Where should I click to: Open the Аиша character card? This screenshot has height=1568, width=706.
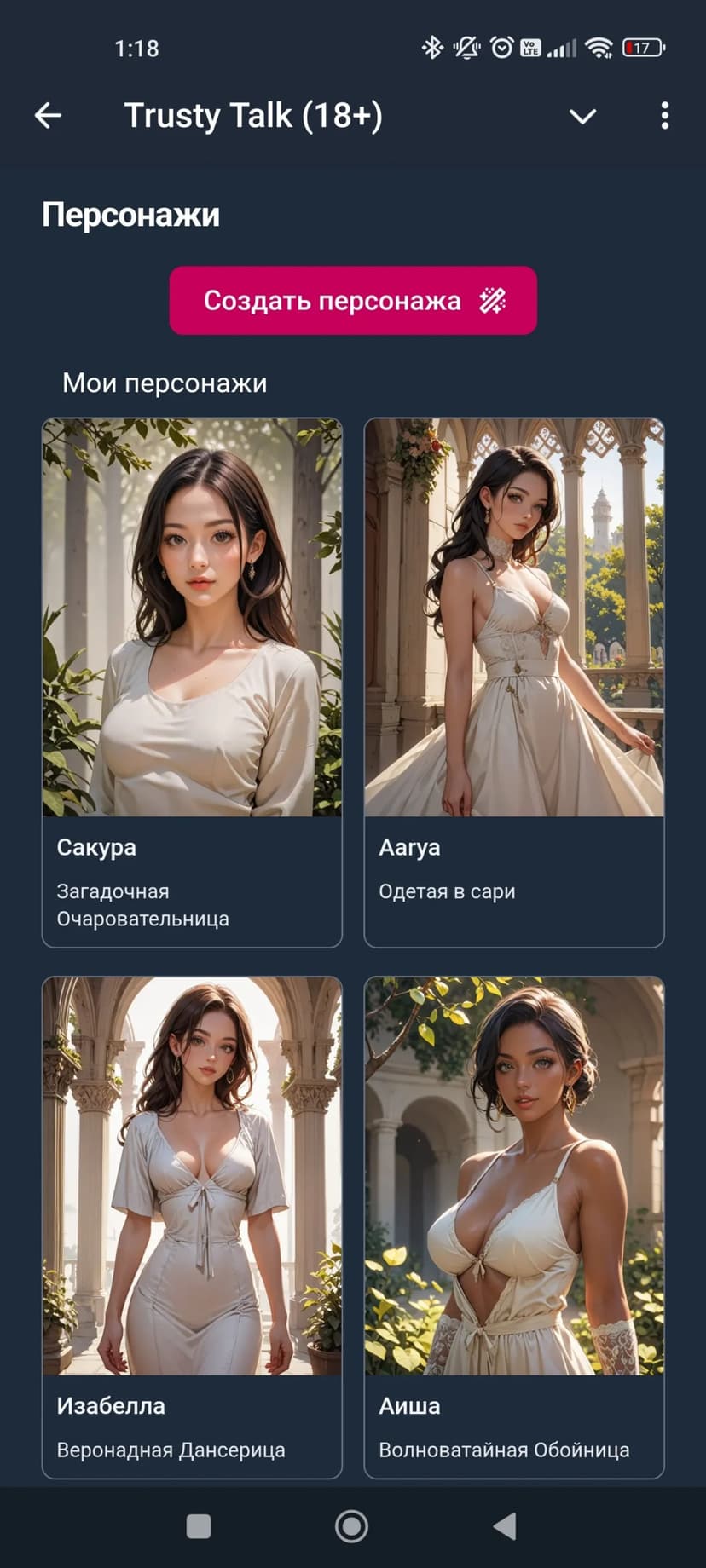coord(514,1227)
